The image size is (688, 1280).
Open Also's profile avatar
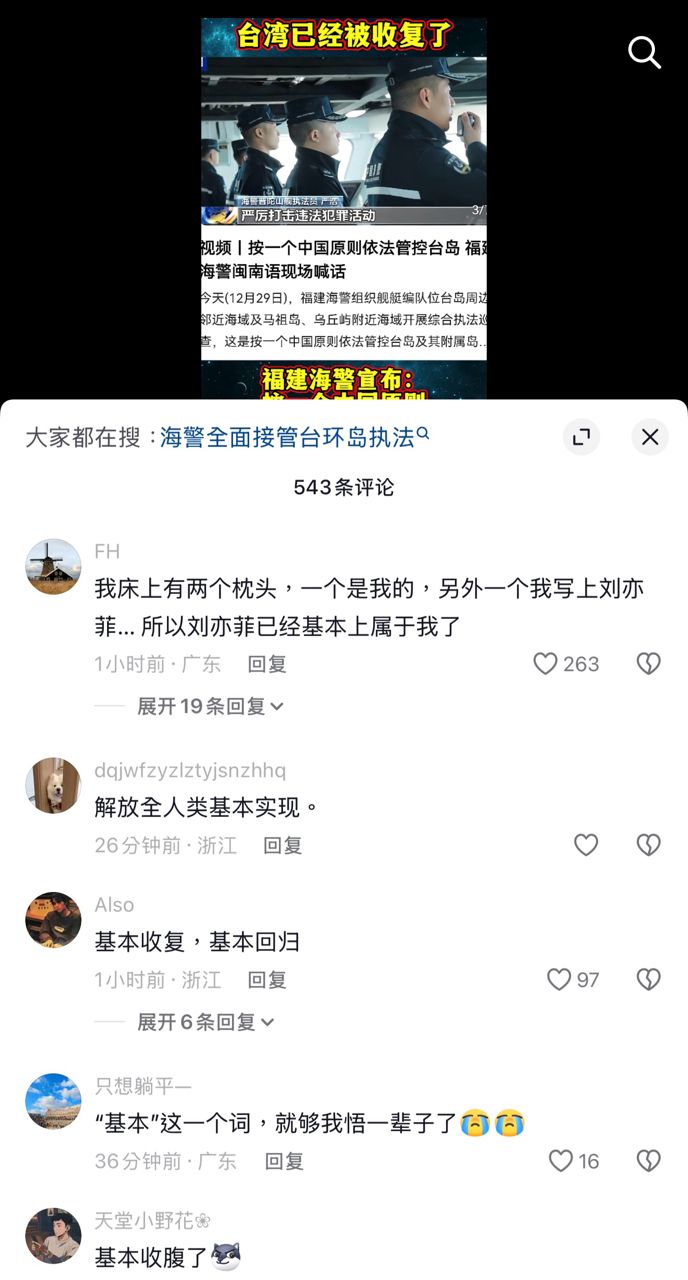[x=53, y=920]
